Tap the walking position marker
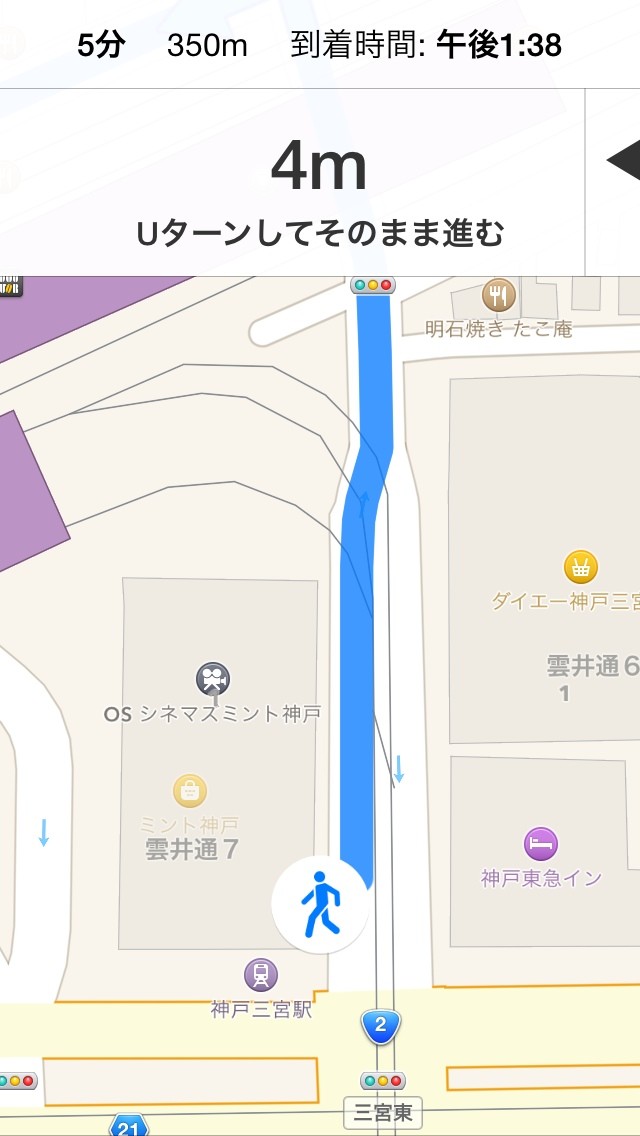This screenshot has width=640, height=1136. (320, 904)
